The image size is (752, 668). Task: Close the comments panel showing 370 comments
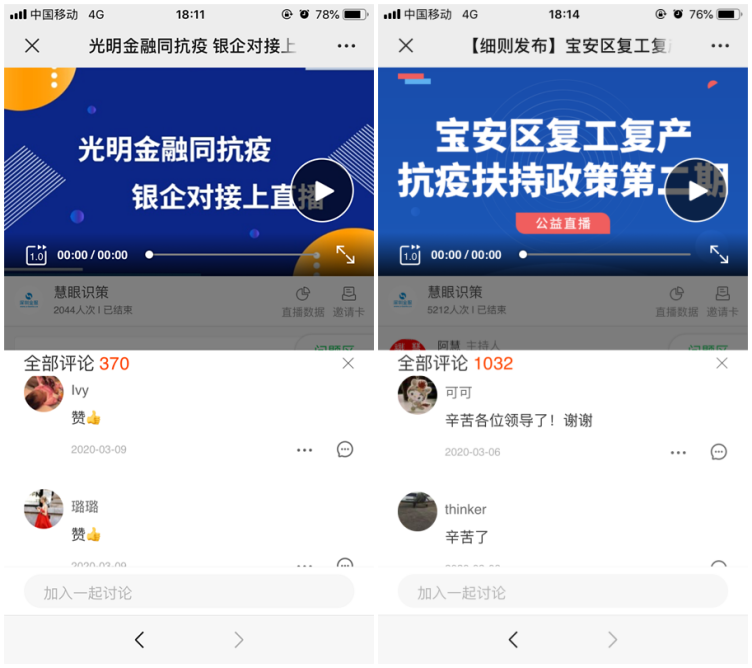pos(348,363)
